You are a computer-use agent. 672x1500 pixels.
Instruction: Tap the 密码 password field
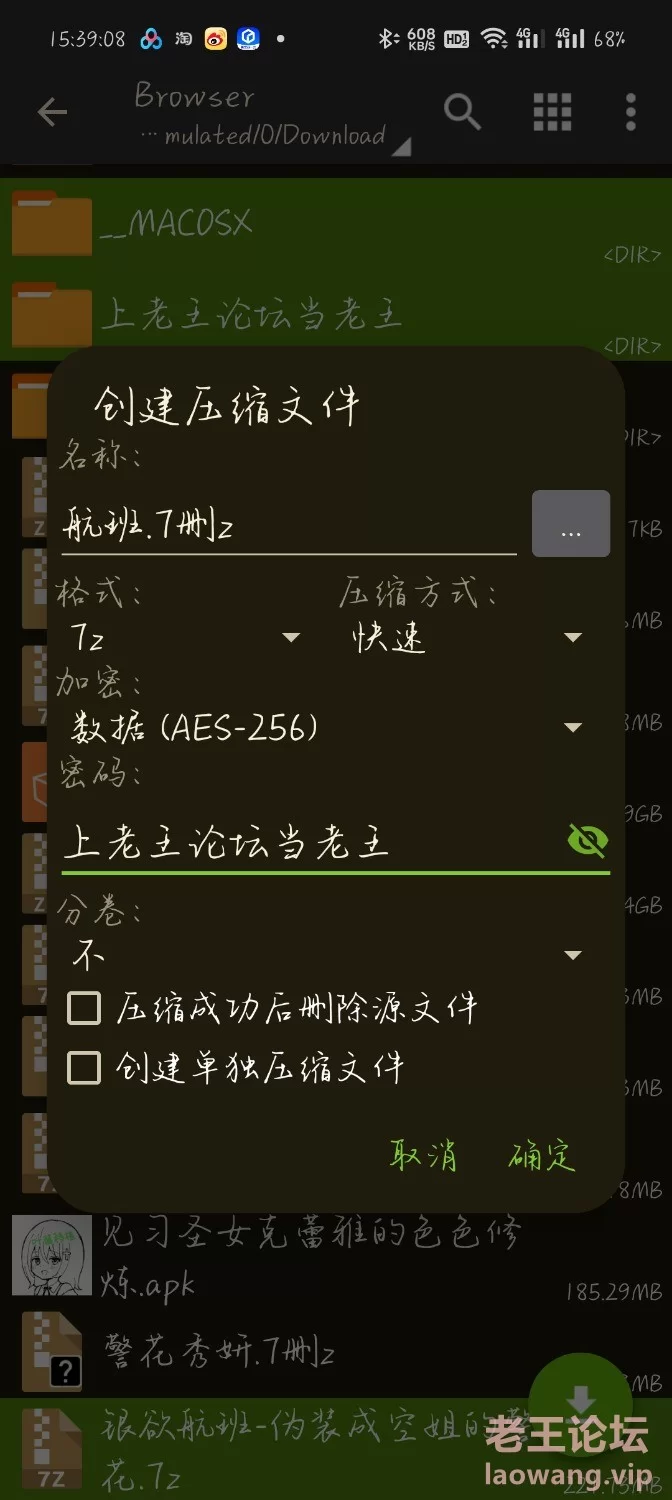(x=309, y=842)
